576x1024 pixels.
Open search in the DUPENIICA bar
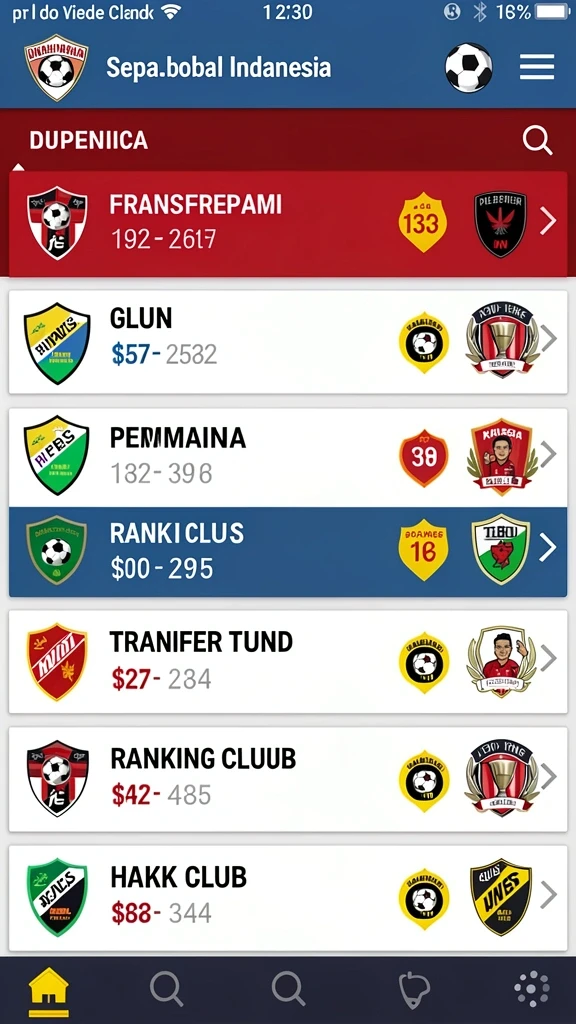[x=537, y=140]
